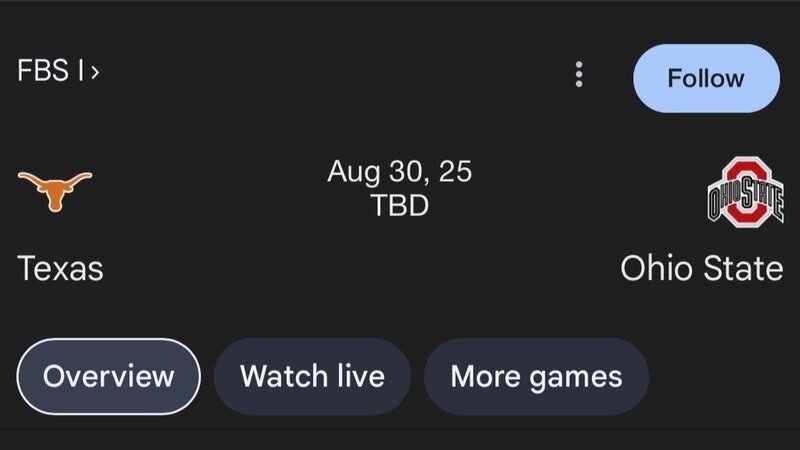Open the More games tab
800x450 pixels.
click(x=536, y=377)
